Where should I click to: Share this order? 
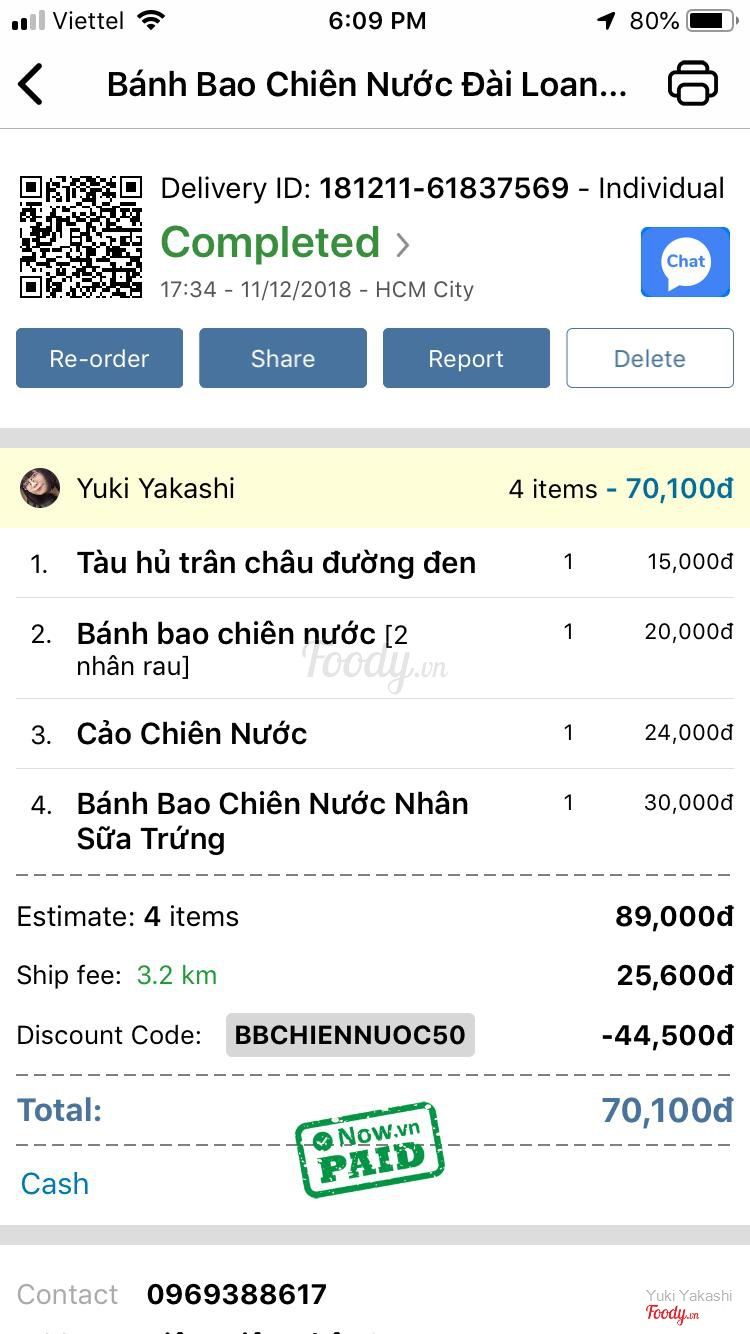283,358
